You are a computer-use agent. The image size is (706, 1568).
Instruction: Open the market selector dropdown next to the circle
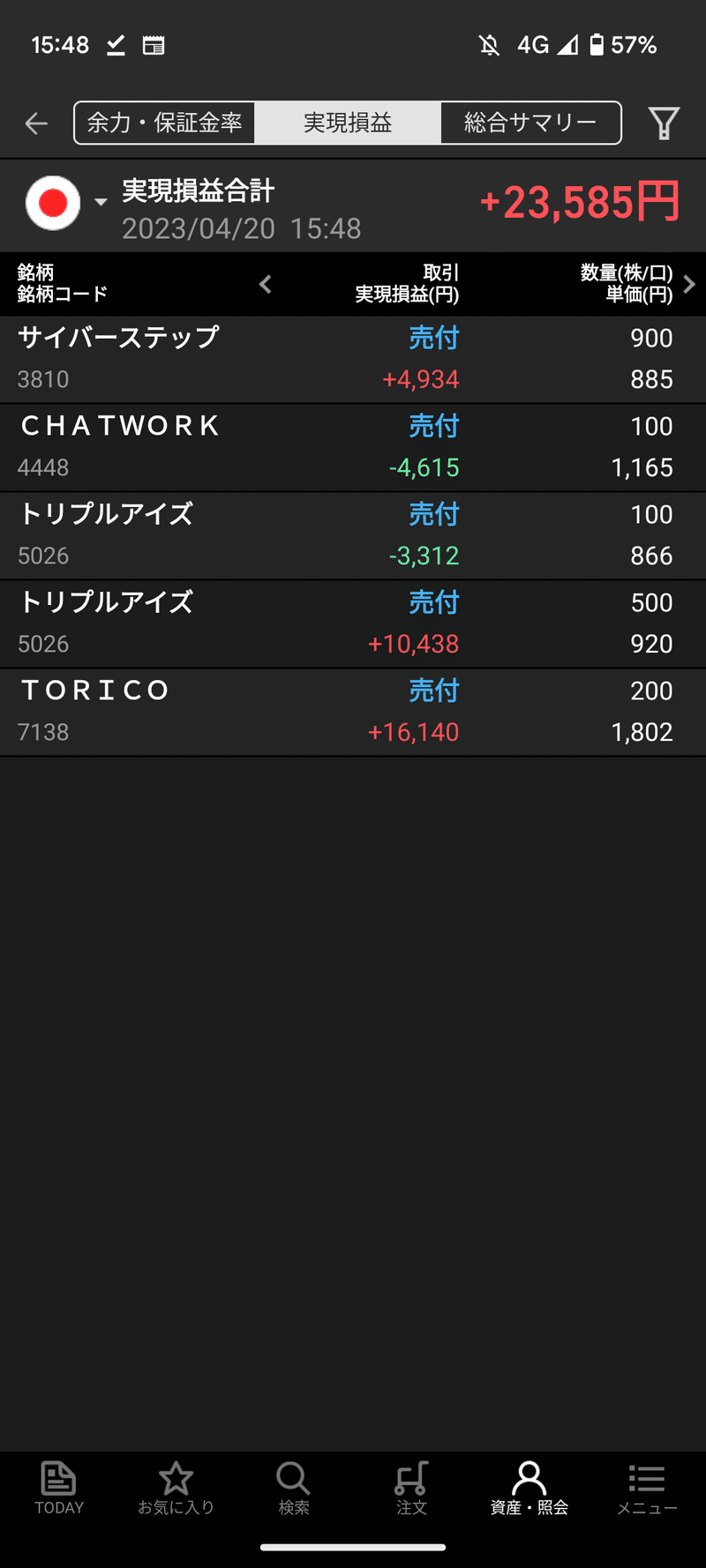point(101,201)
